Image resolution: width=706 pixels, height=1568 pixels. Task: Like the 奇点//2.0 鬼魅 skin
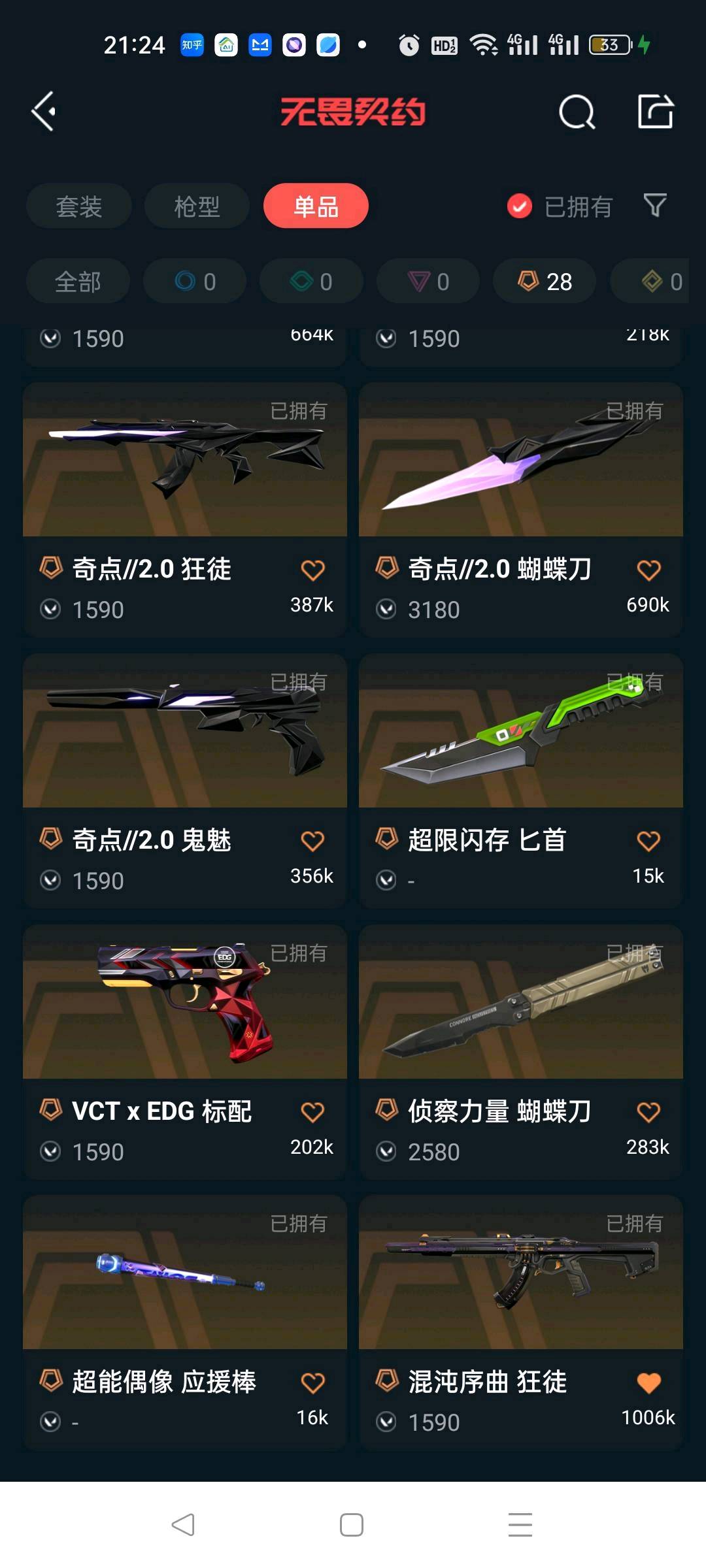coord(312,841)
